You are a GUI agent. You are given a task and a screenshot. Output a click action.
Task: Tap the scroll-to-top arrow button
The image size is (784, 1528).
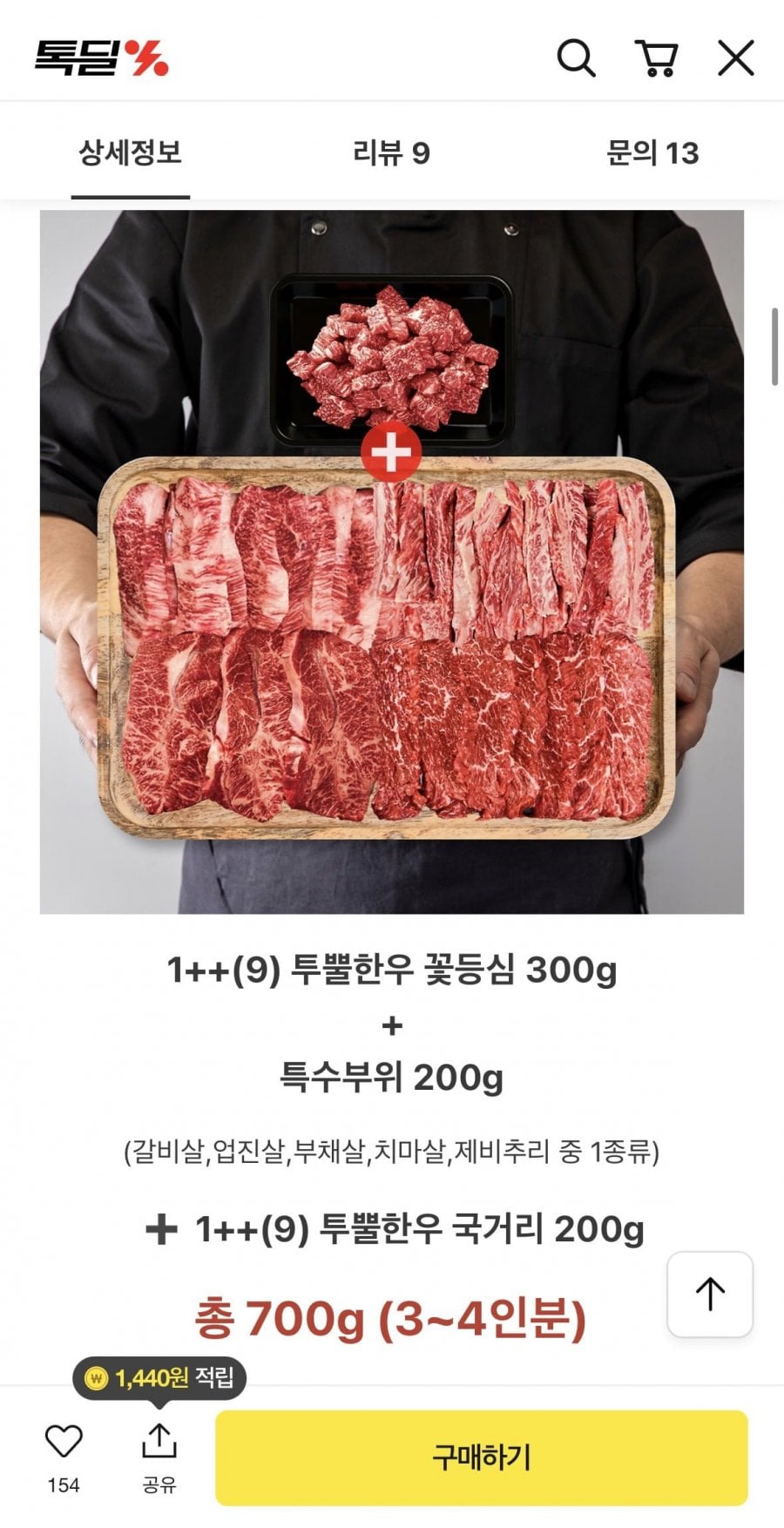[710, 1294]
